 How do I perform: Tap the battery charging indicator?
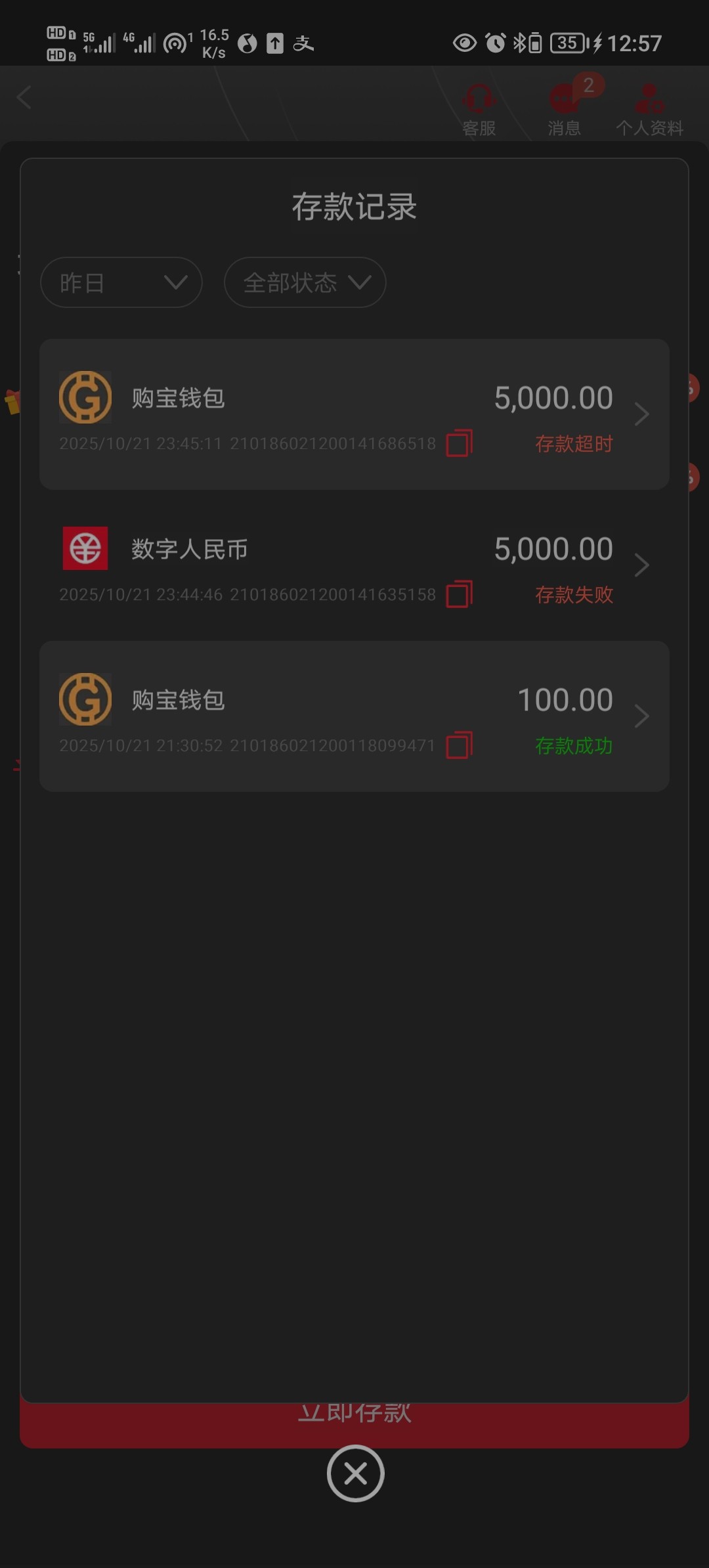click(571, 42)
